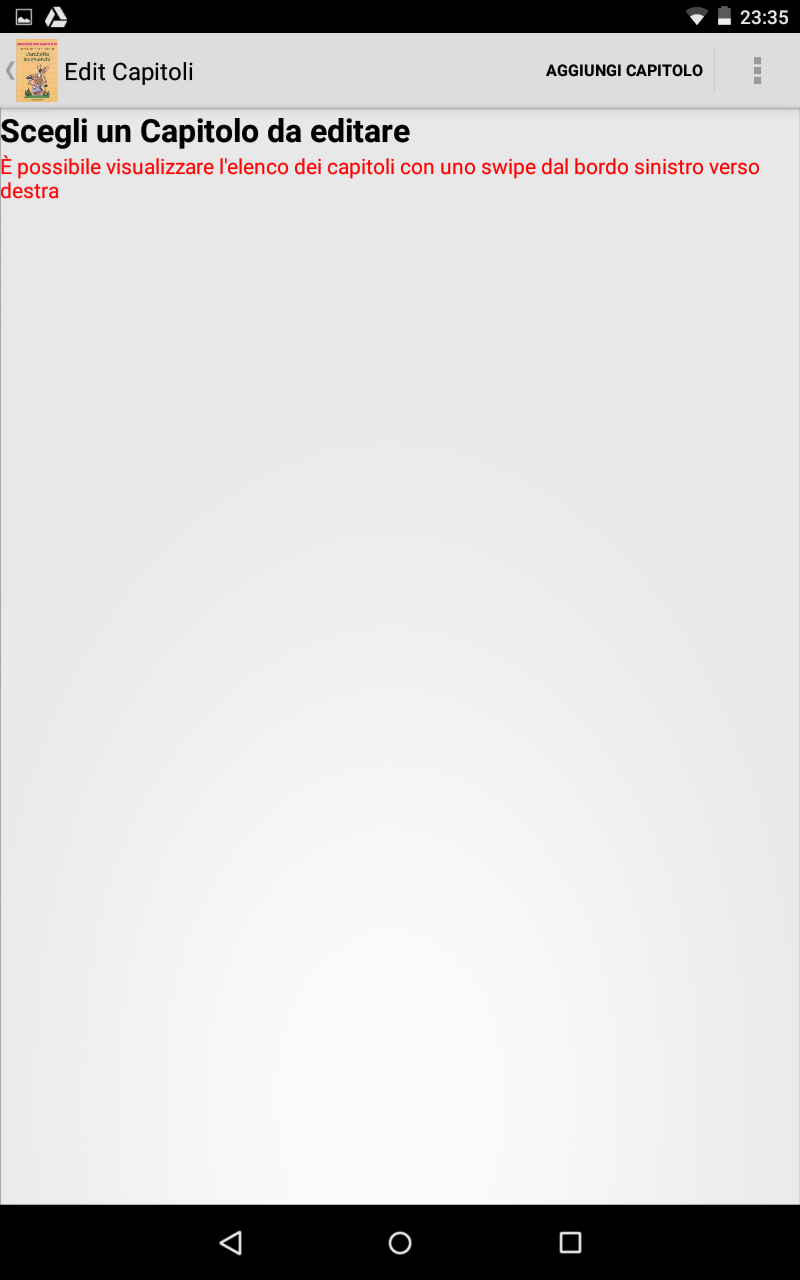Tap Aggiungi Capitolo to add a chapter

pos(624,71)
